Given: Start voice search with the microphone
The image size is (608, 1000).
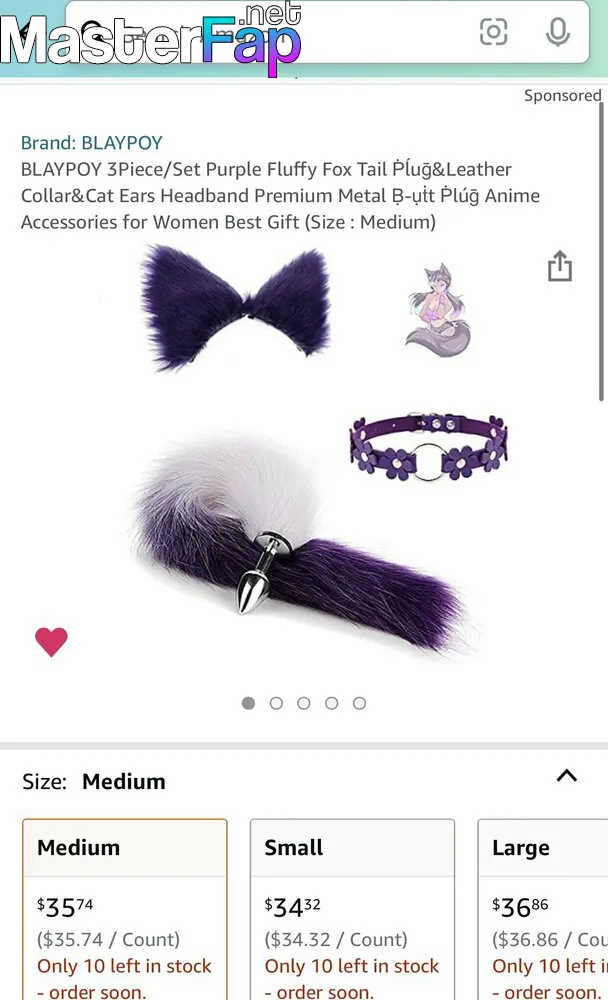Looking at the screenshot, I should (x=558, y=32).
